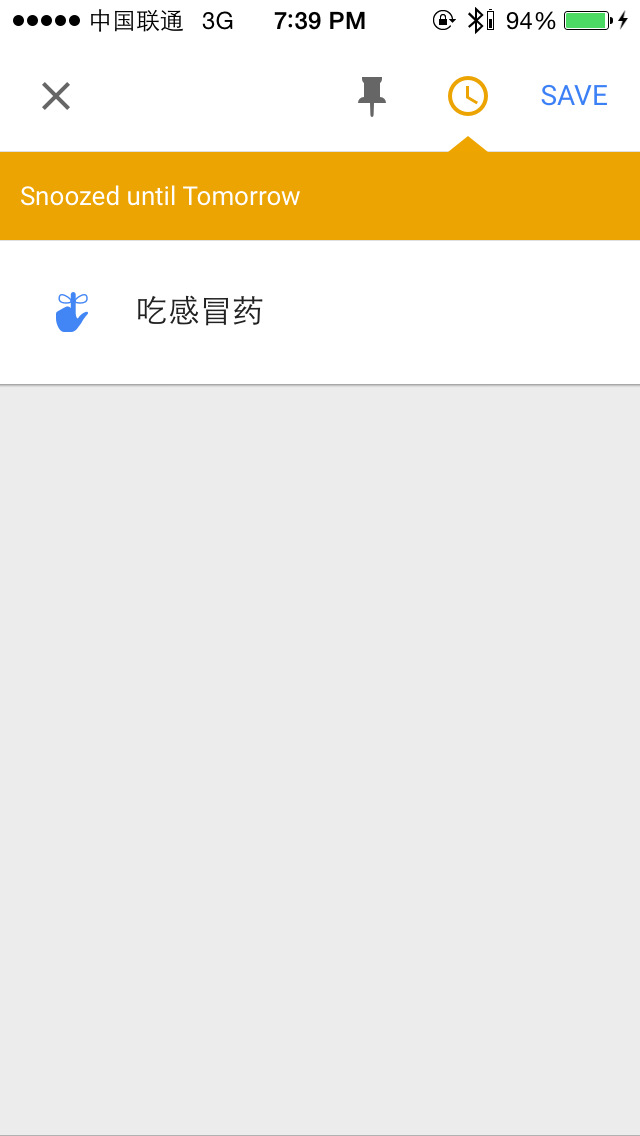
Task: Pin this reminder with the pushpin icon
Action: click(372, 96)
